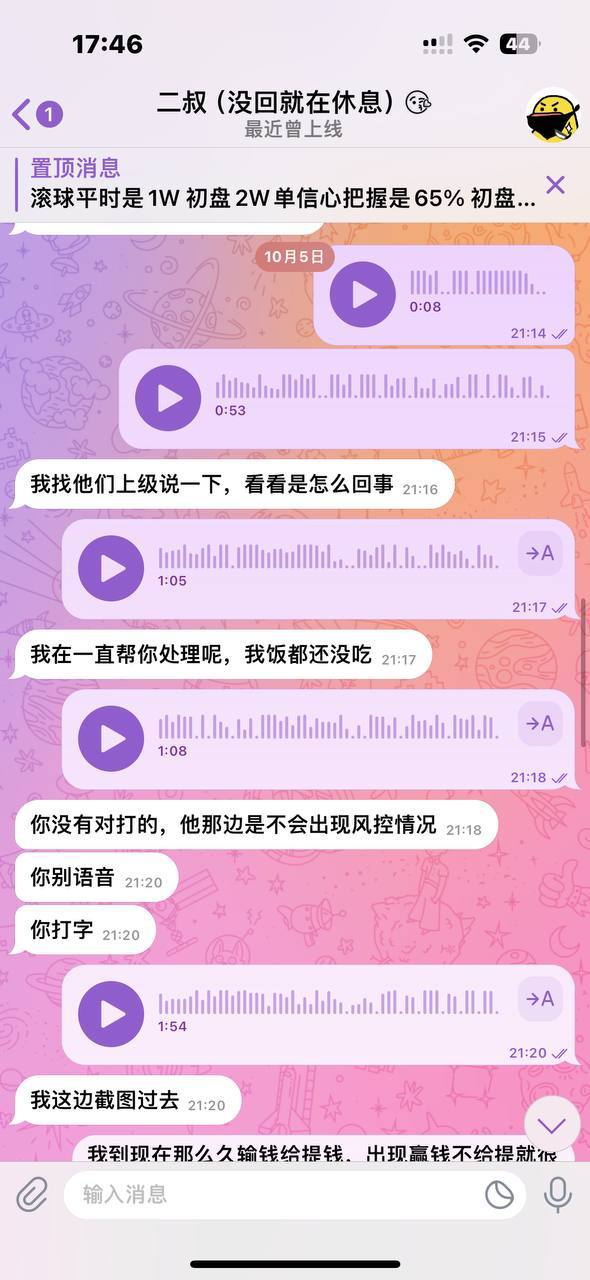Play the 0:53 voice message
590x1280 pixels.
click(168, 398)
